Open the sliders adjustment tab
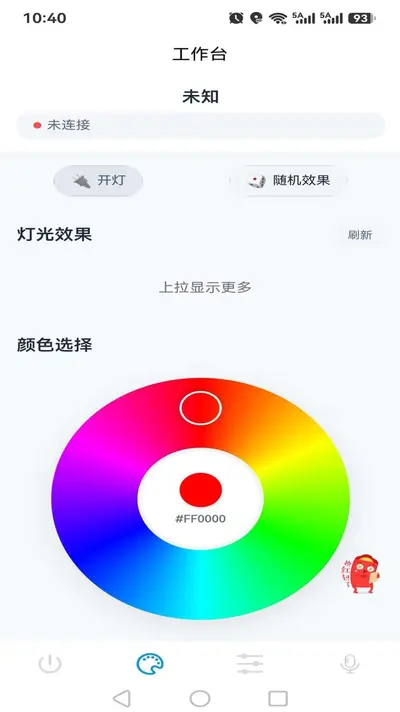The height and width of the screenshot is (712, 400). pyautogui.click(x=250, y=664)
